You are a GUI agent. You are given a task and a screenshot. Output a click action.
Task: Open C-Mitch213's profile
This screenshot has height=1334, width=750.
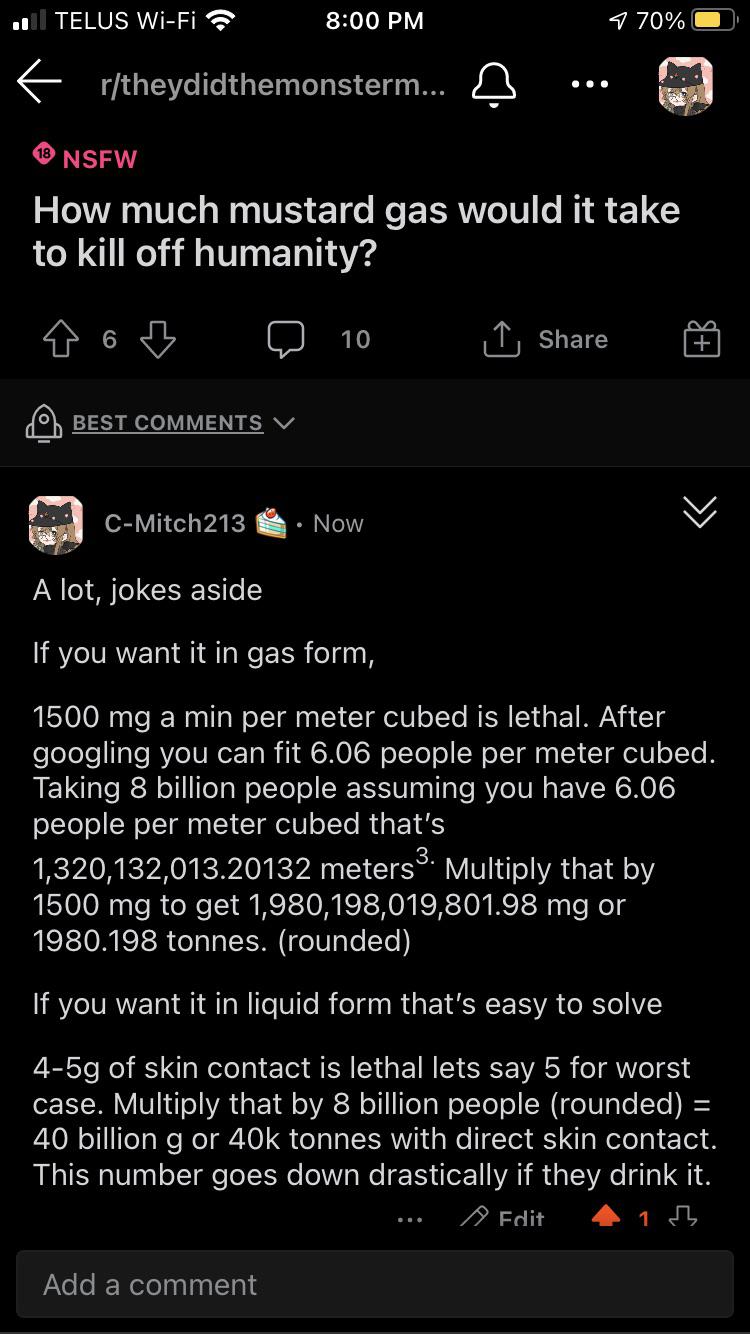tap(175, 523)
